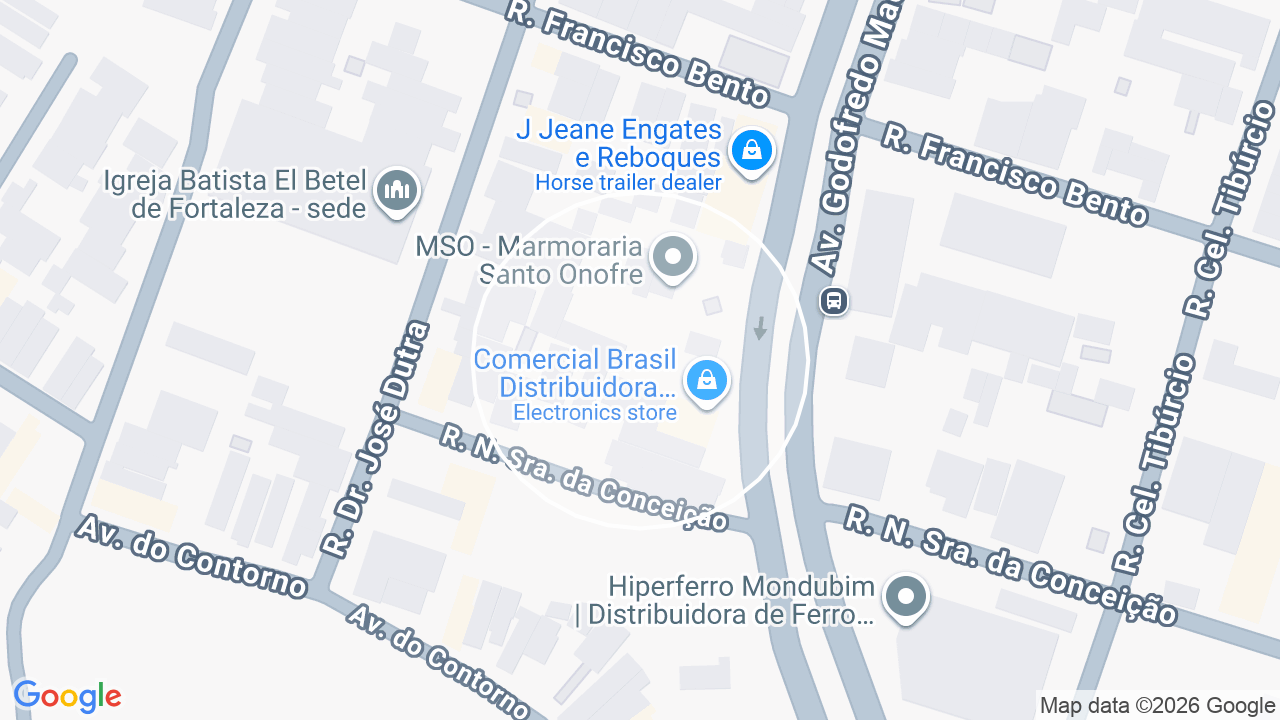Open the Google logo link

click(67, 696)
